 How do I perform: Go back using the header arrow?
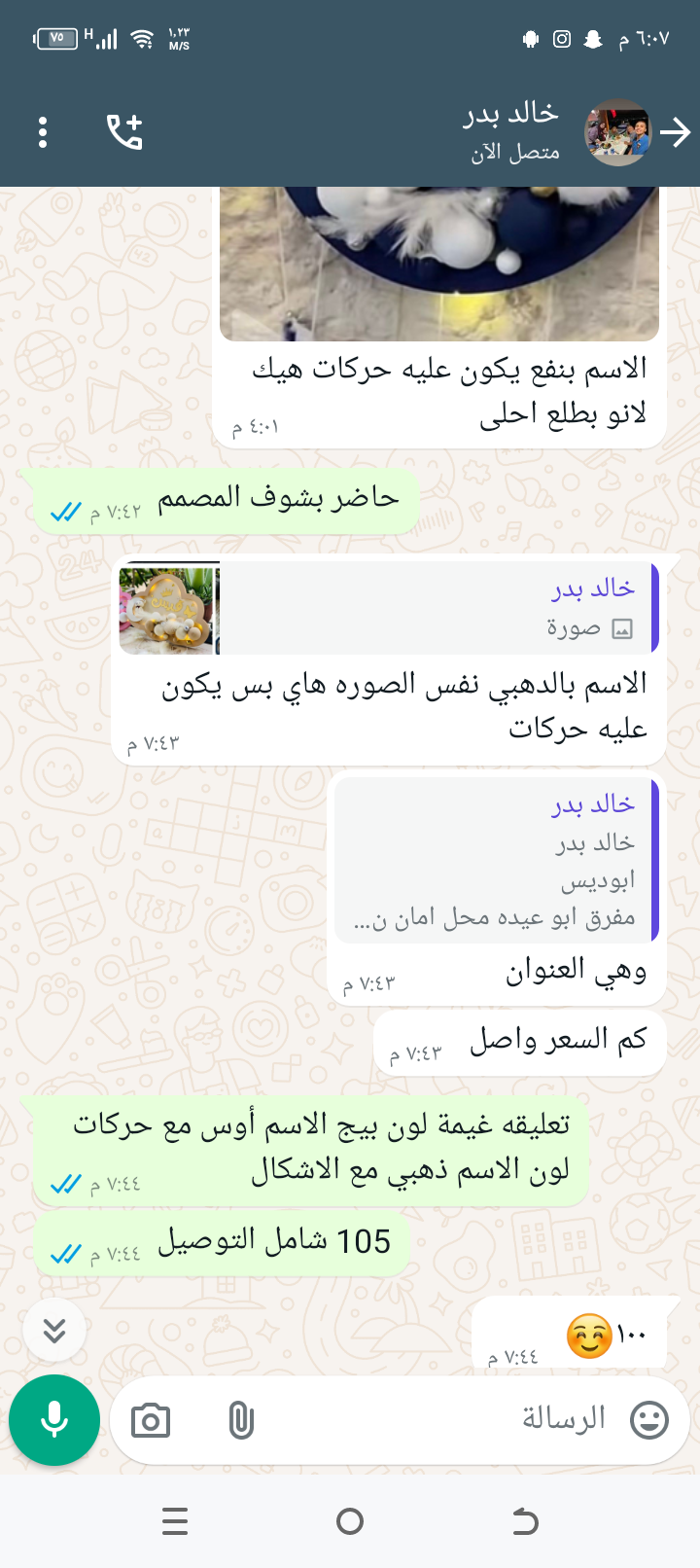pyautogui.click(x=676, y=132)
